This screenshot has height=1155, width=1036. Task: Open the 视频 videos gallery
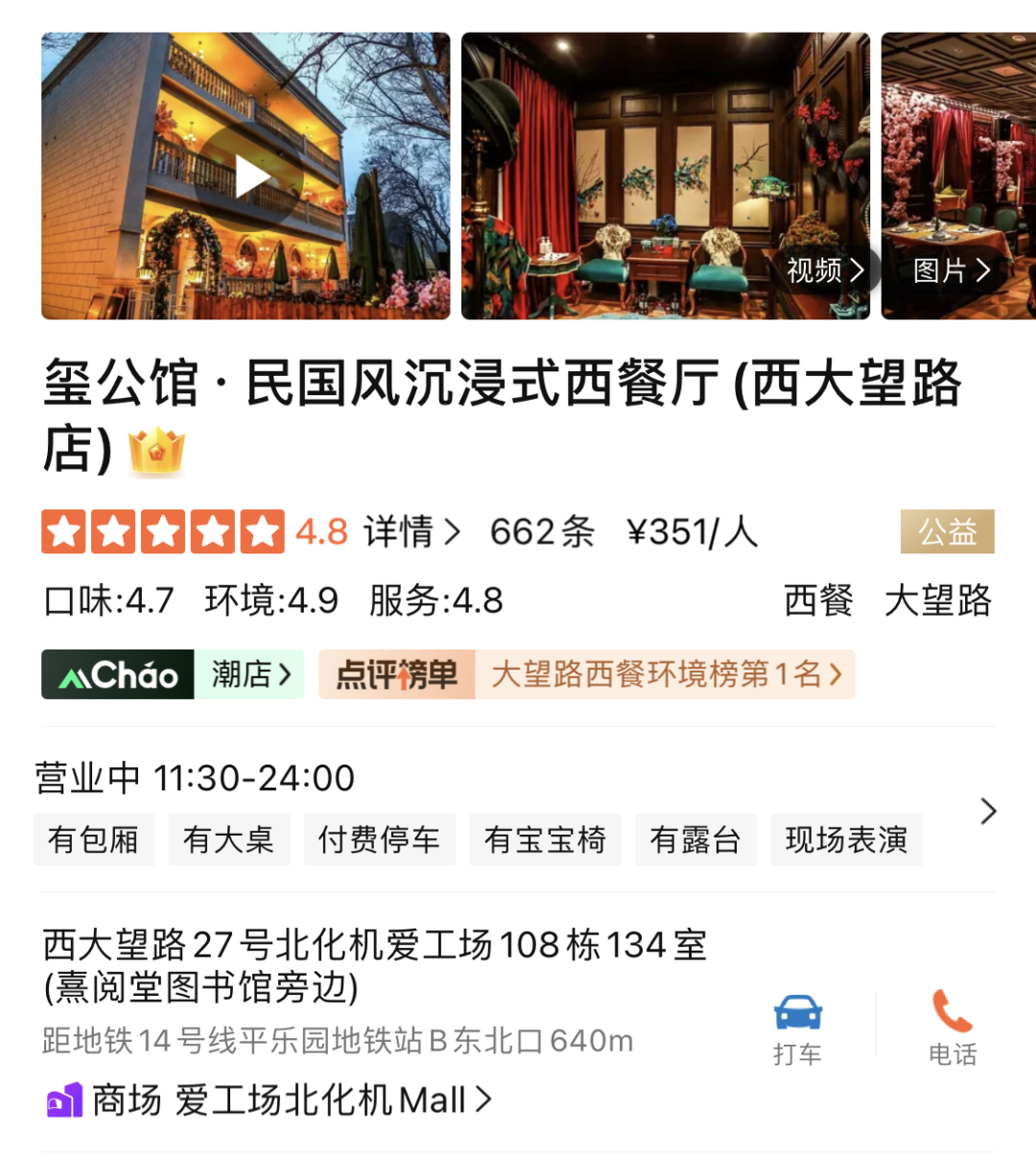[825, 271]
